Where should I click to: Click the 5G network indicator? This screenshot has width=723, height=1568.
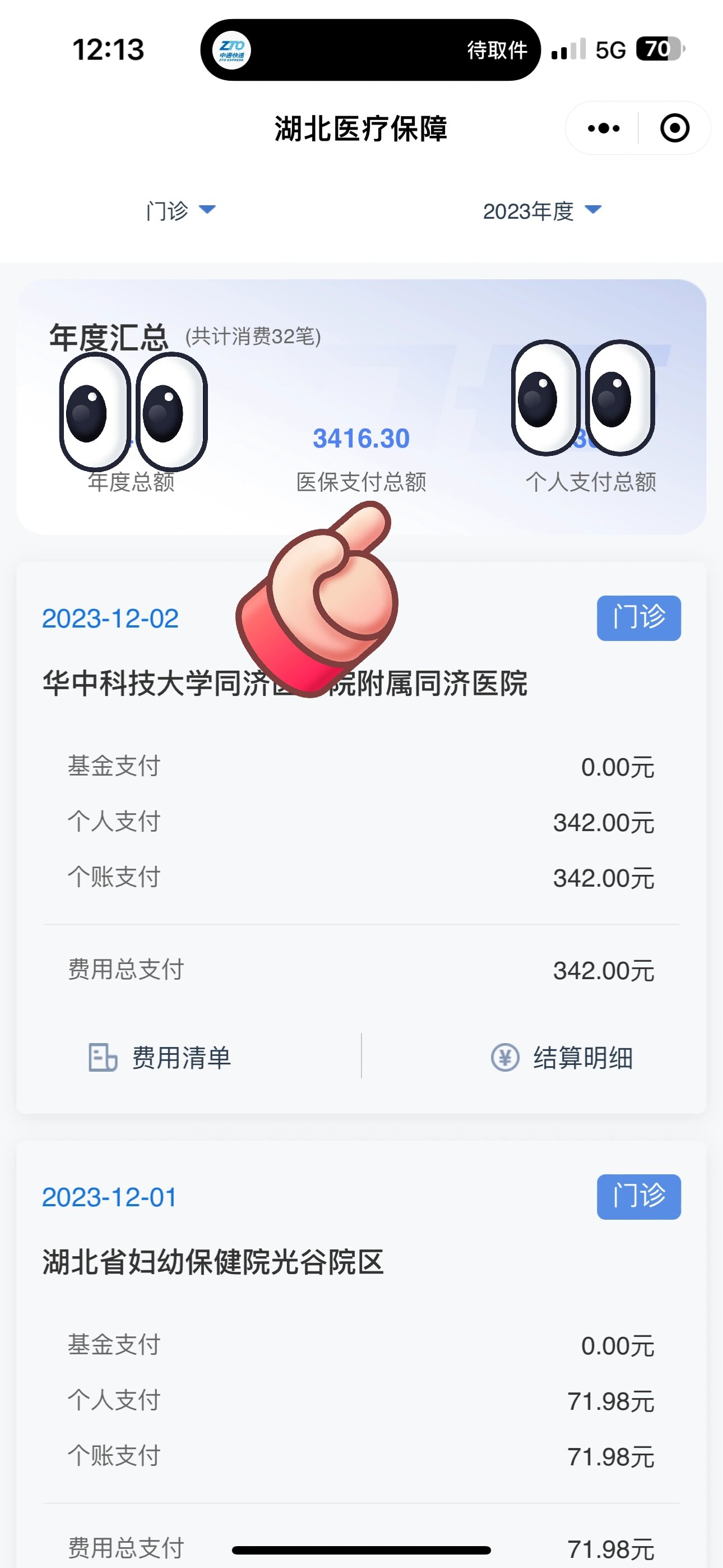pyautogui.click(x=610, y=50)
